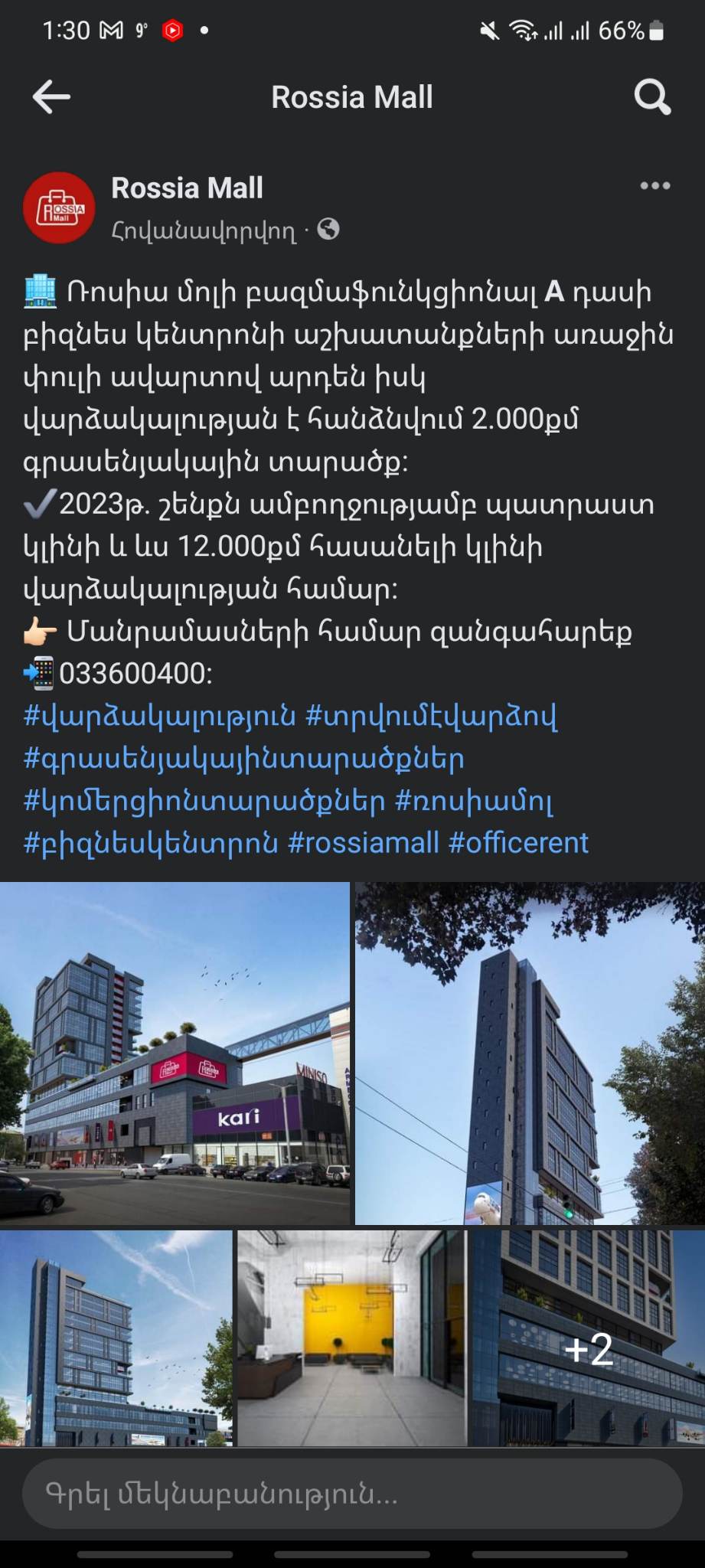Go back using the top arrow
This screenshot has height=1568, width=705.
point(51,97)
